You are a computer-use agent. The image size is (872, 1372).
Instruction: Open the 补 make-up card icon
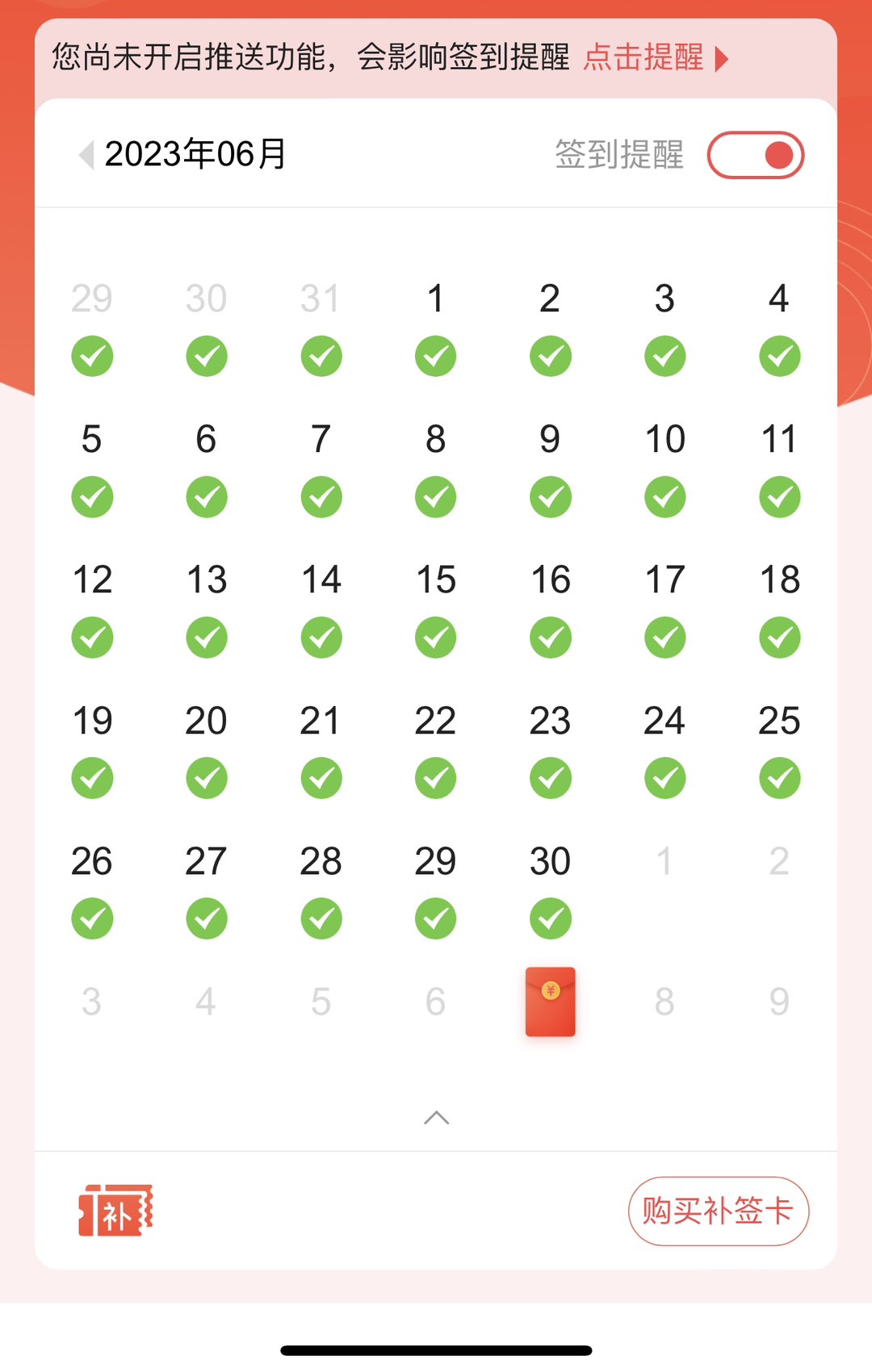click(115, 1211)
